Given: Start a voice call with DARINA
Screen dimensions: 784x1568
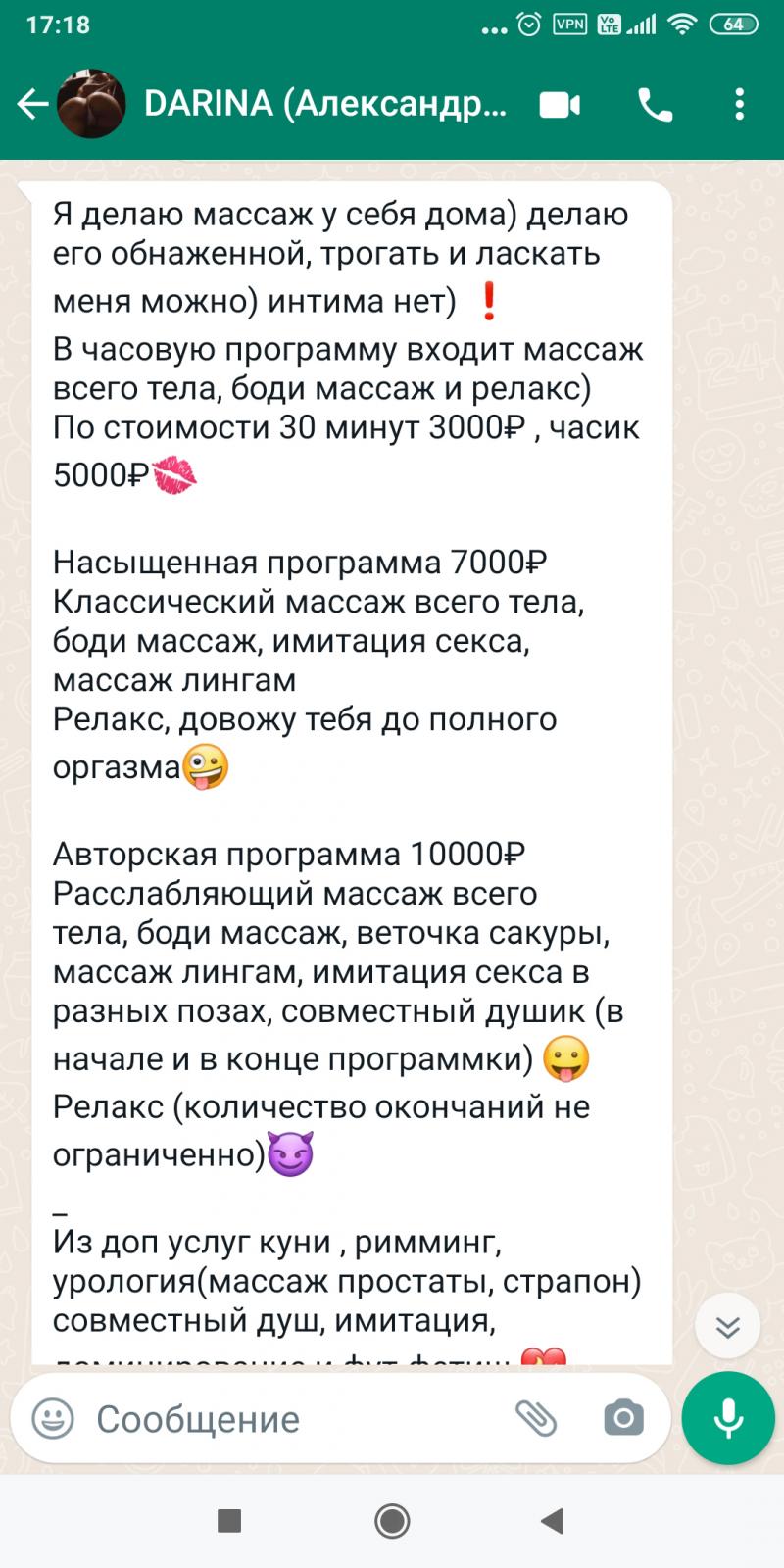Looking at the screenshot, I should point(655,104).
